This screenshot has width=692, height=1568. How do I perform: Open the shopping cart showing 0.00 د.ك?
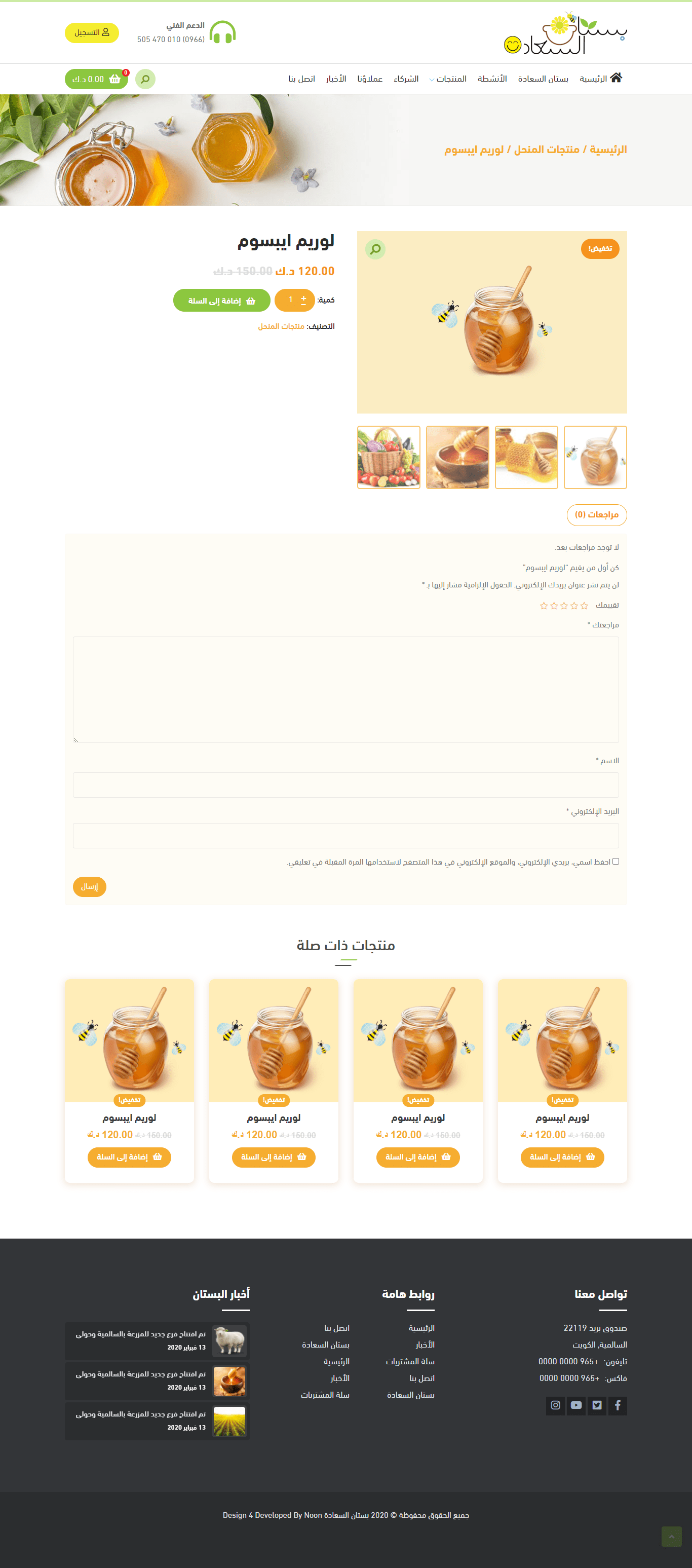pyautogui.click(x=96, y=79)
